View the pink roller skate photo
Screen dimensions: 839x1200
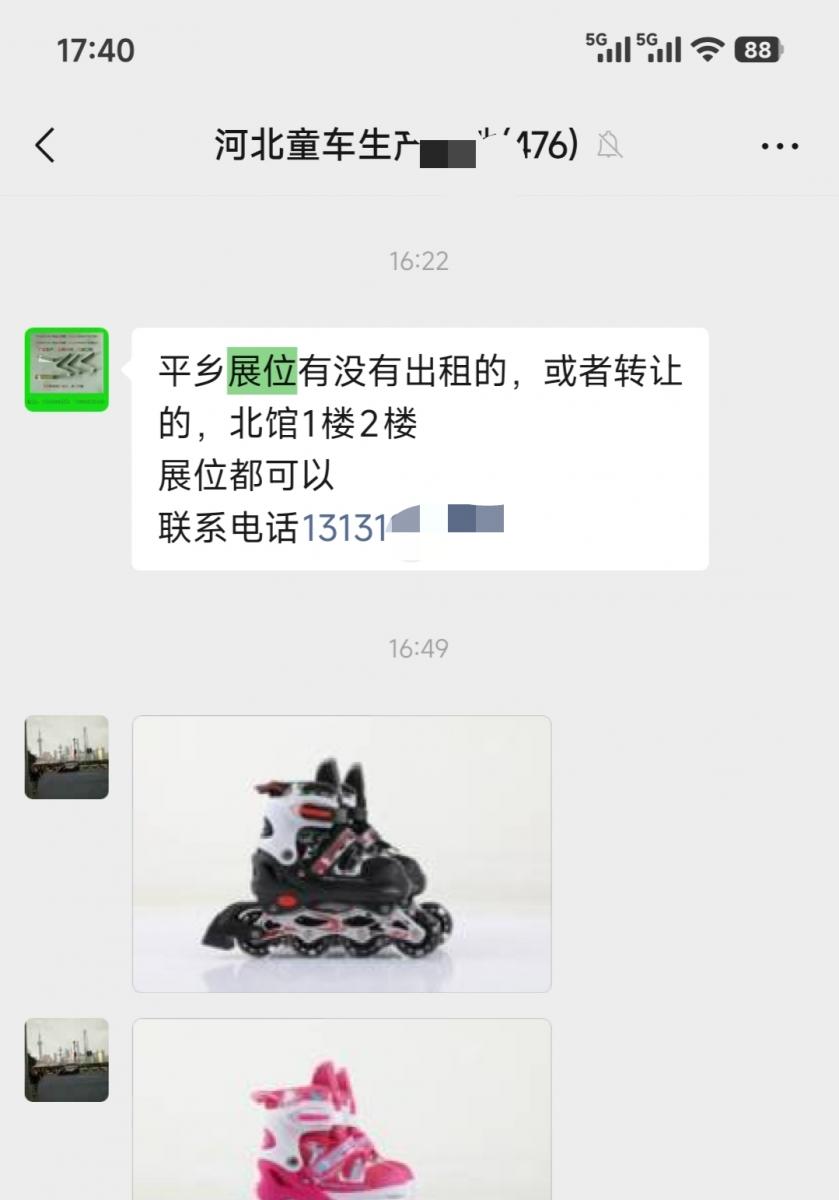point(341,1110)
